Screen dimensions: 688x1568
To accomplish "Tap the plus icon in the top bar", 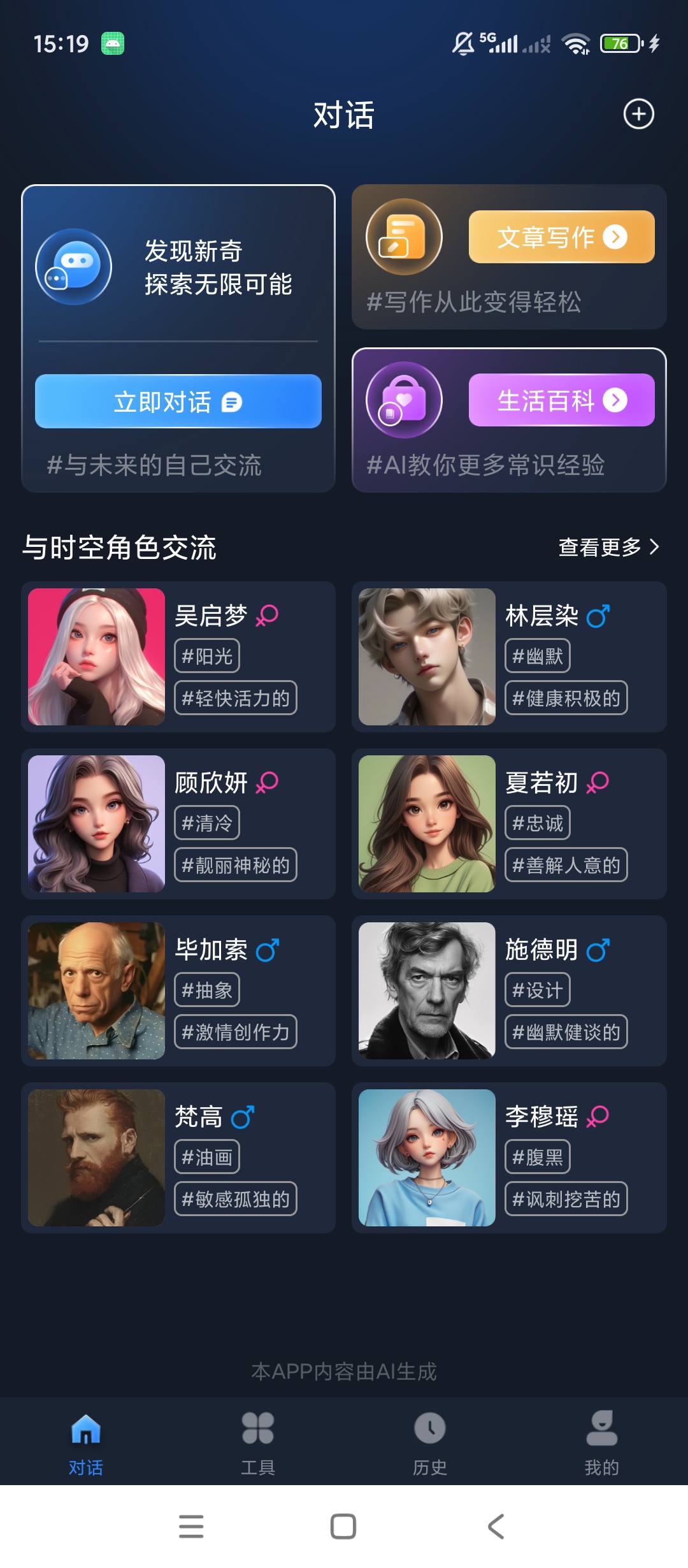I will click(x=638, y=114).
